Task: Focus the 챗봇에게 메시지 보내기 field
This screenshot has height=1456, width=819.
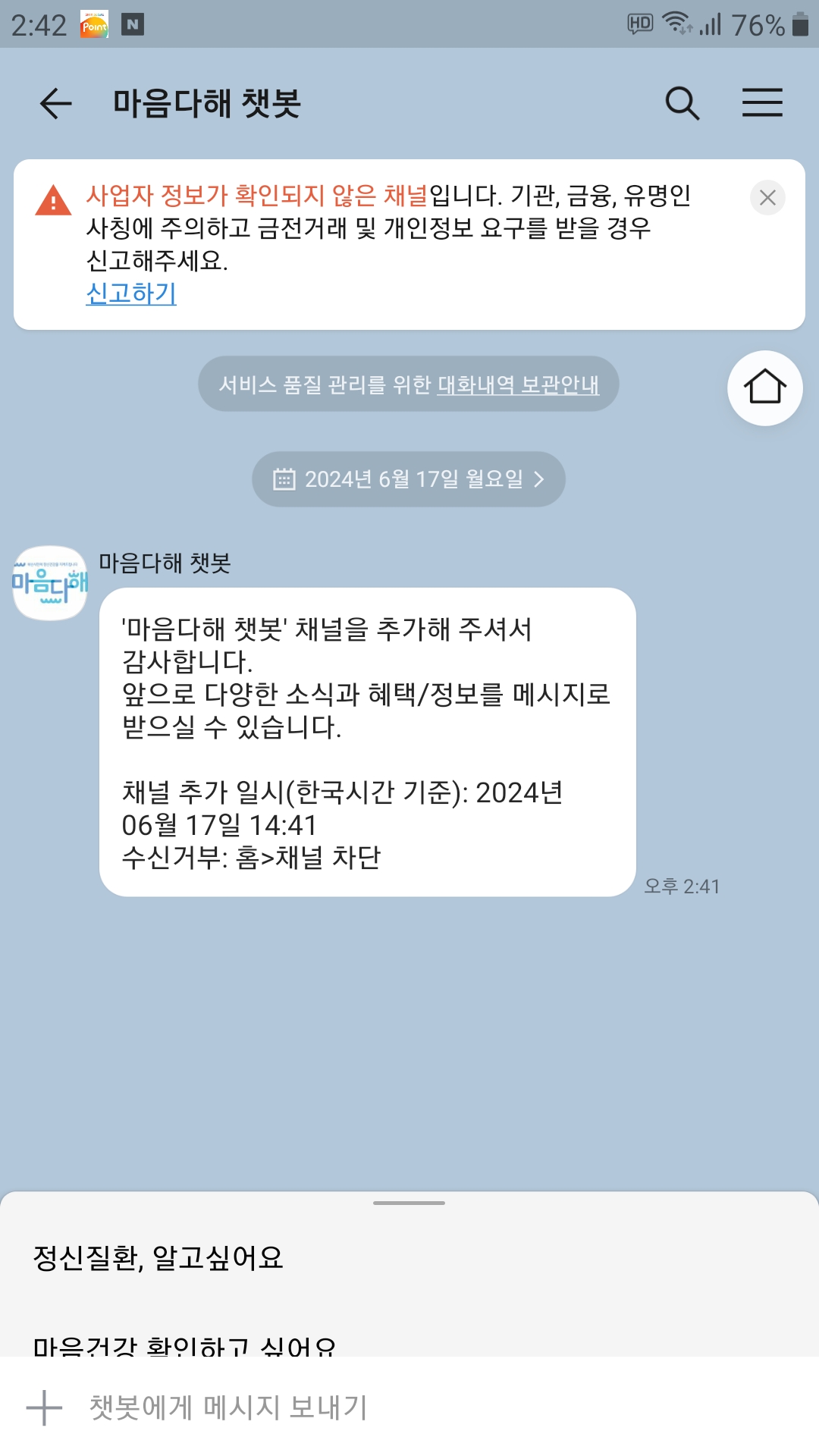Action: coord(425,1407)
